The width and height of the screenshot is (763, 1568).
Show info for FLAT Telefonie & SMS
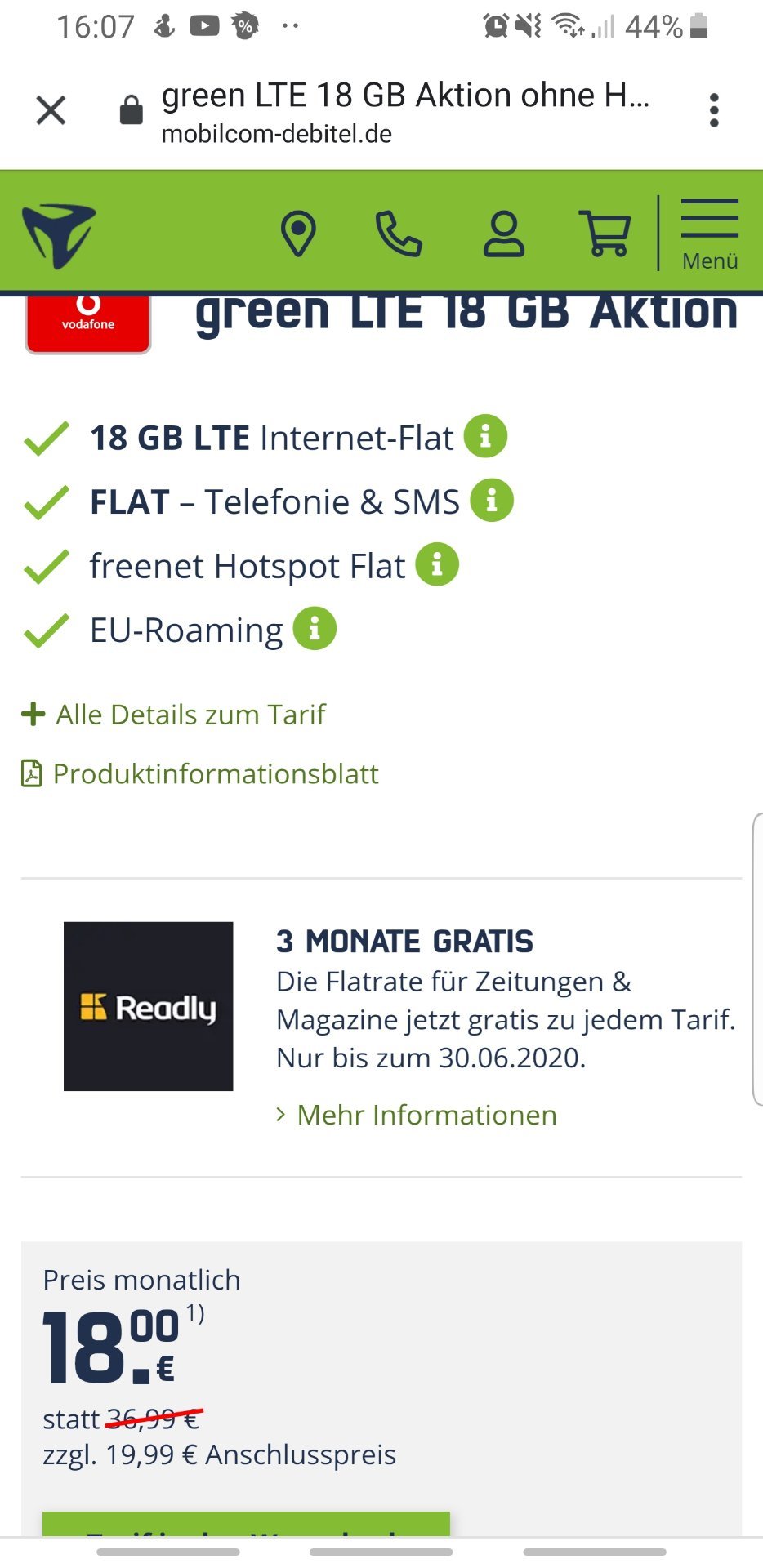492,500
